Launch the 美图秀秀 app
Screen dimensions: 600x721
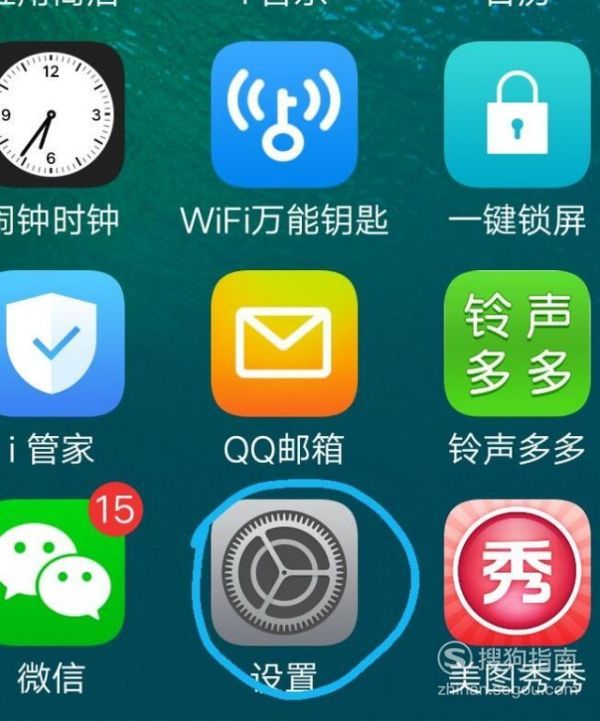516,574
